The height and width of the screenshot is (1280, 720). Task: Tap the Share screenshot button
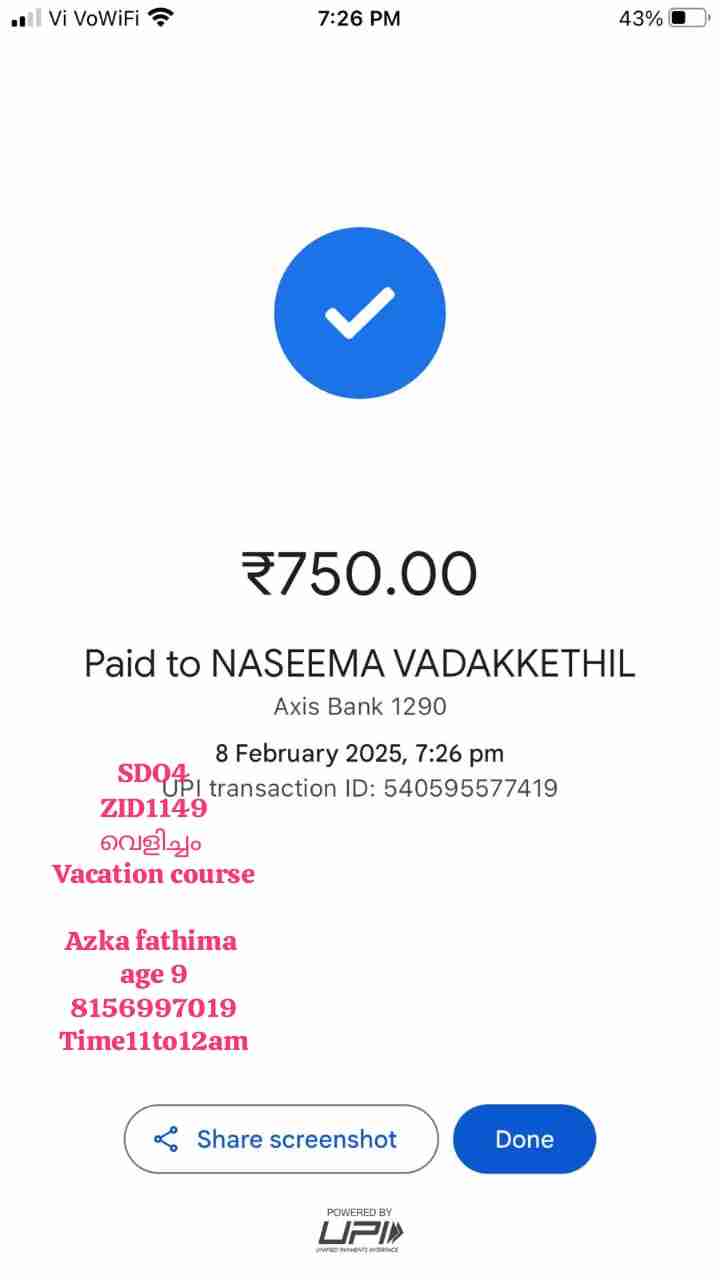[x=281, y=1138]
